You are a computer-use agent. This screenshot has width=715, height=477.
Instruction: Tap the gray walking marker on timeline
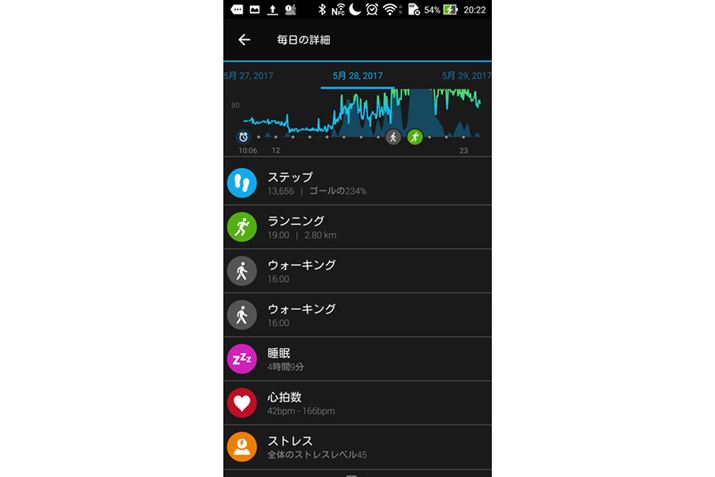393,136
